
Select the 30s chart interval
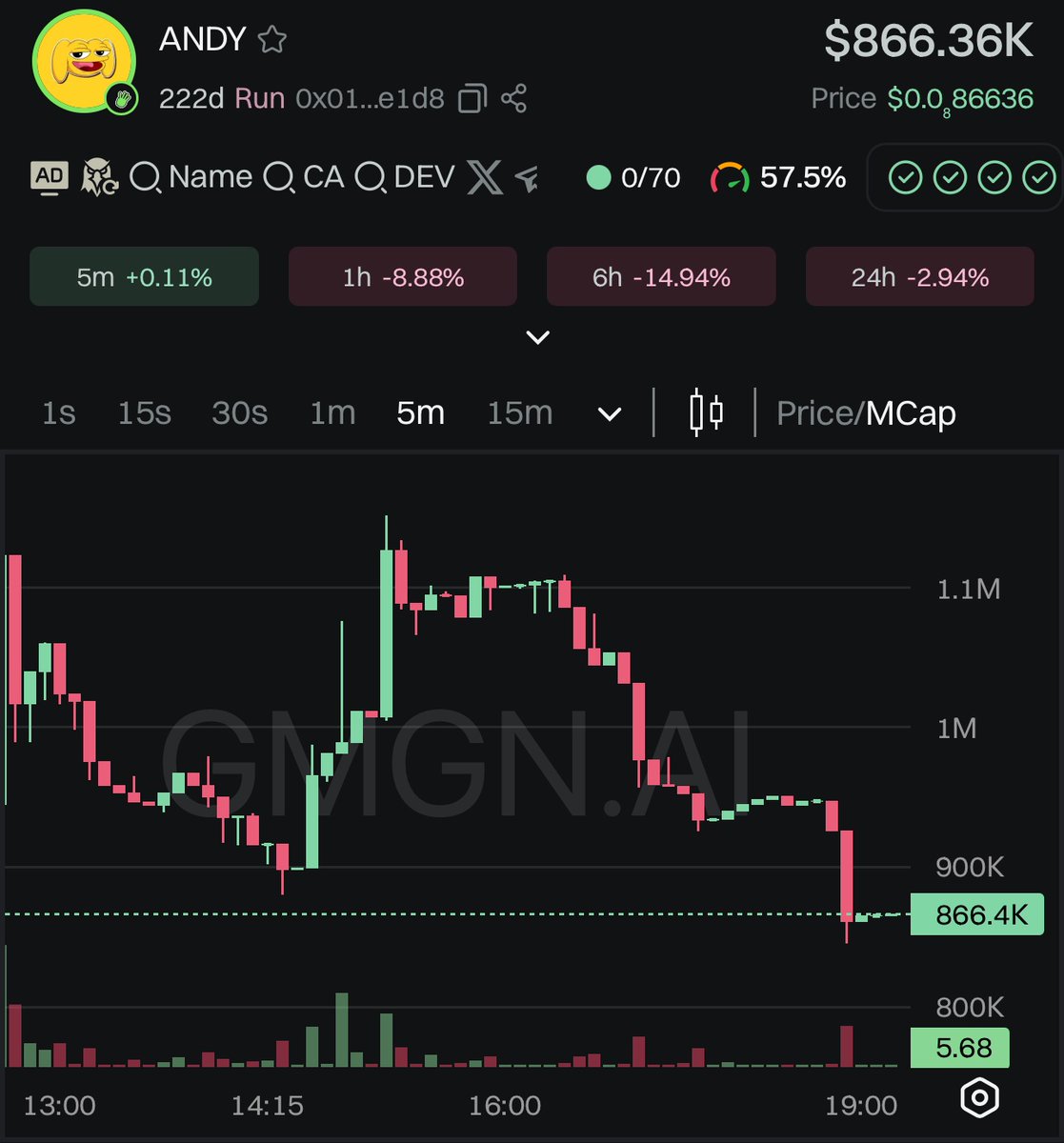[x=239, y=413]
